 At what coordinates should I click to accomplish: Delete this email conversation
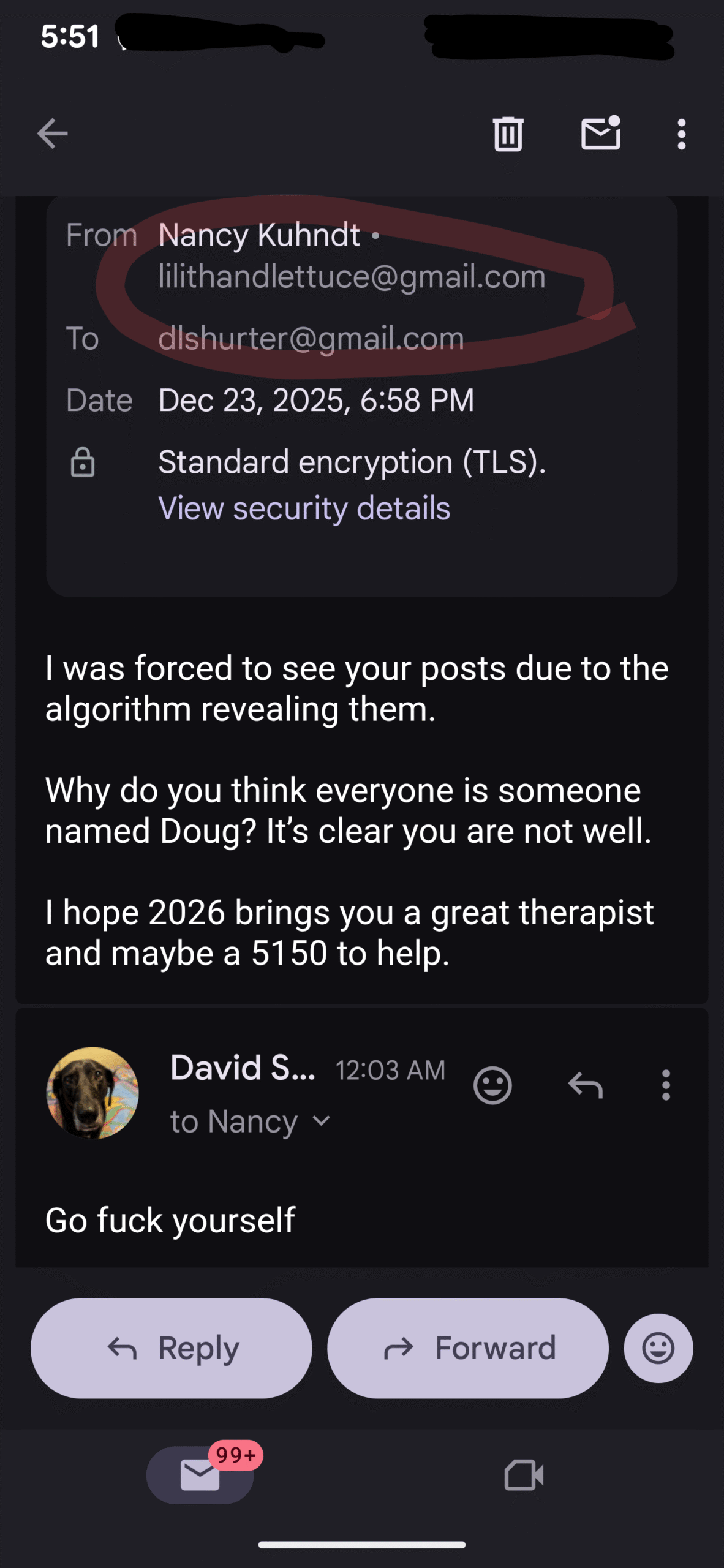pyautogui.click(x=508, y=134)
